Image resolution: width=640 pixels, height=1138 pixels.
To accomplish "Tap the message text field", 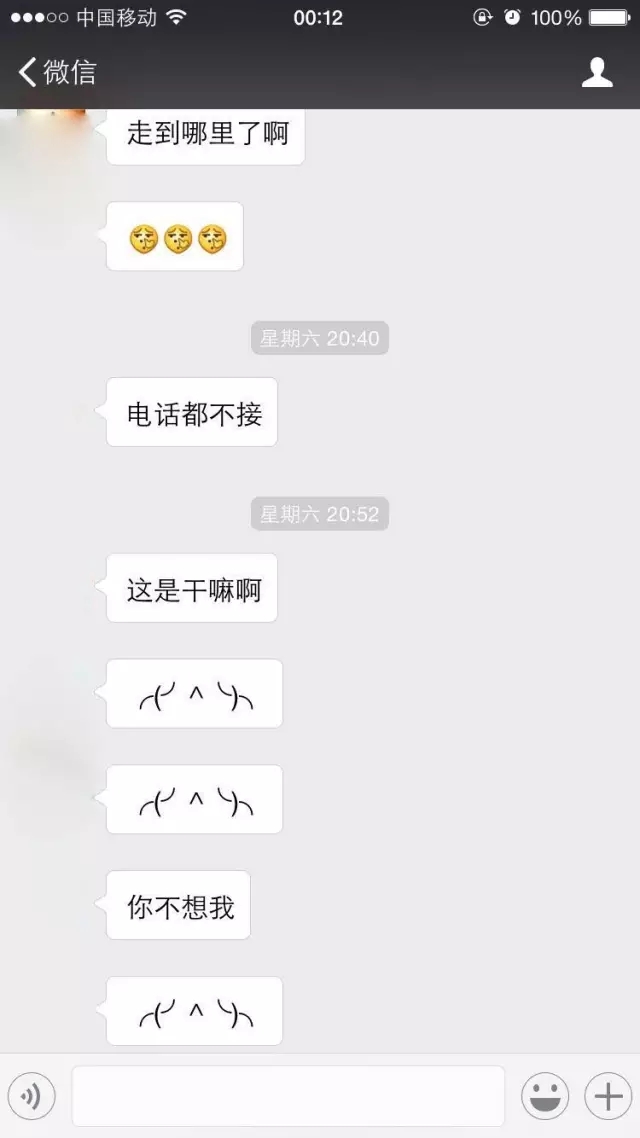I will tap(288, 1096).
